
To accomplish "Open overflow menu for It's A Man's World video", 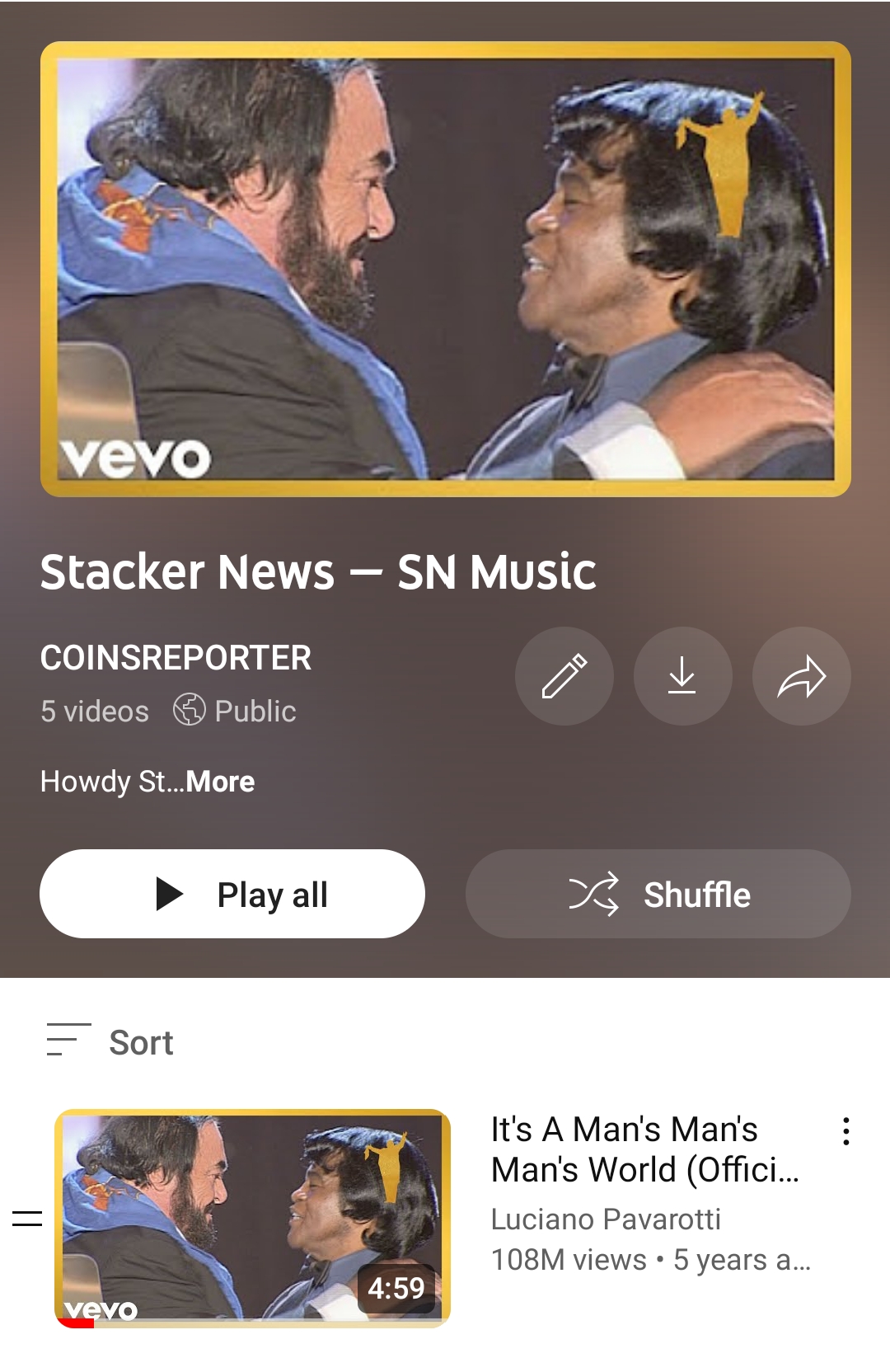I will 845,1131.
